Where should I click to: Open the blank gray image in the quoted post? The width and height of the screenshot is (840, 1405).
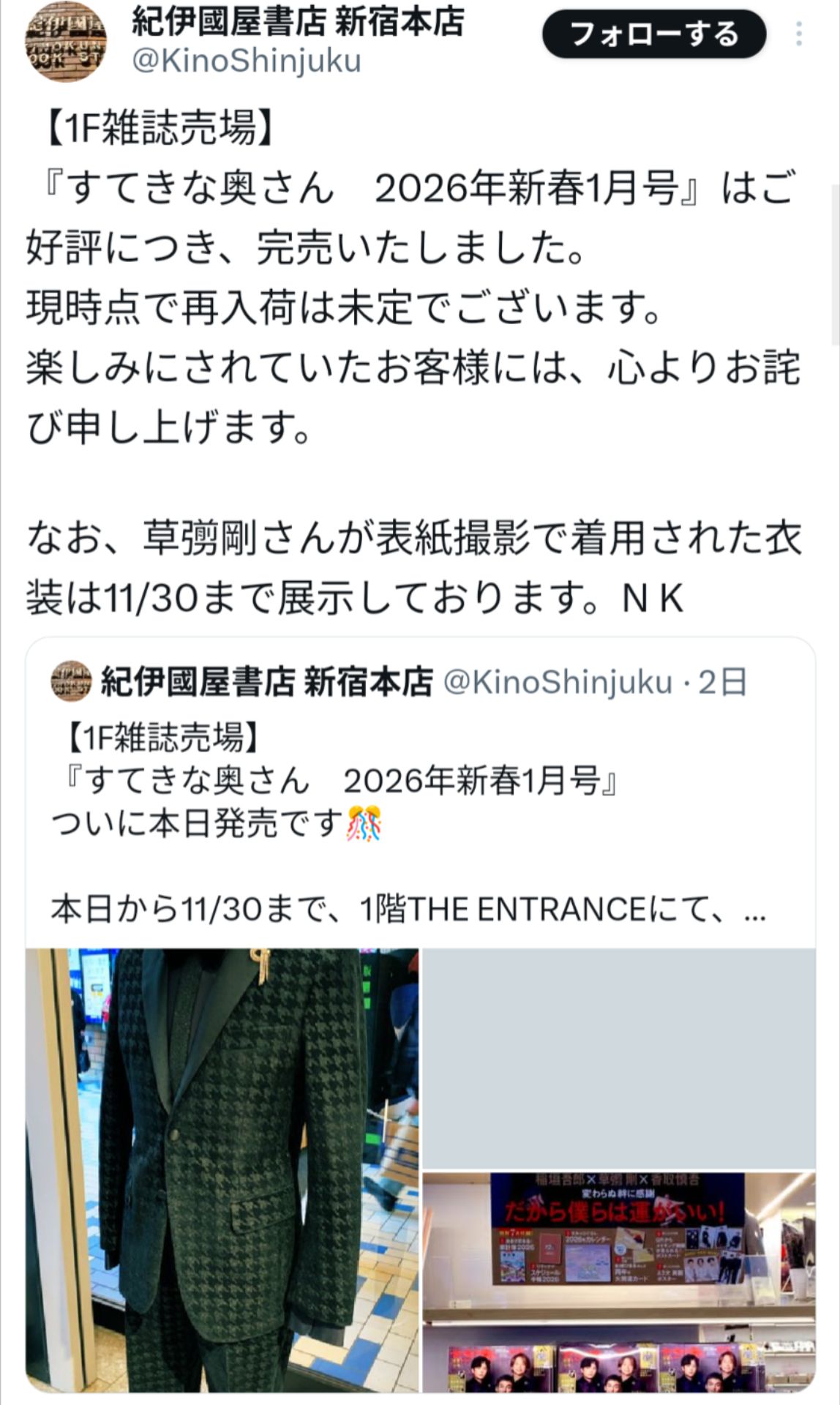click(x=619, y=1058)
